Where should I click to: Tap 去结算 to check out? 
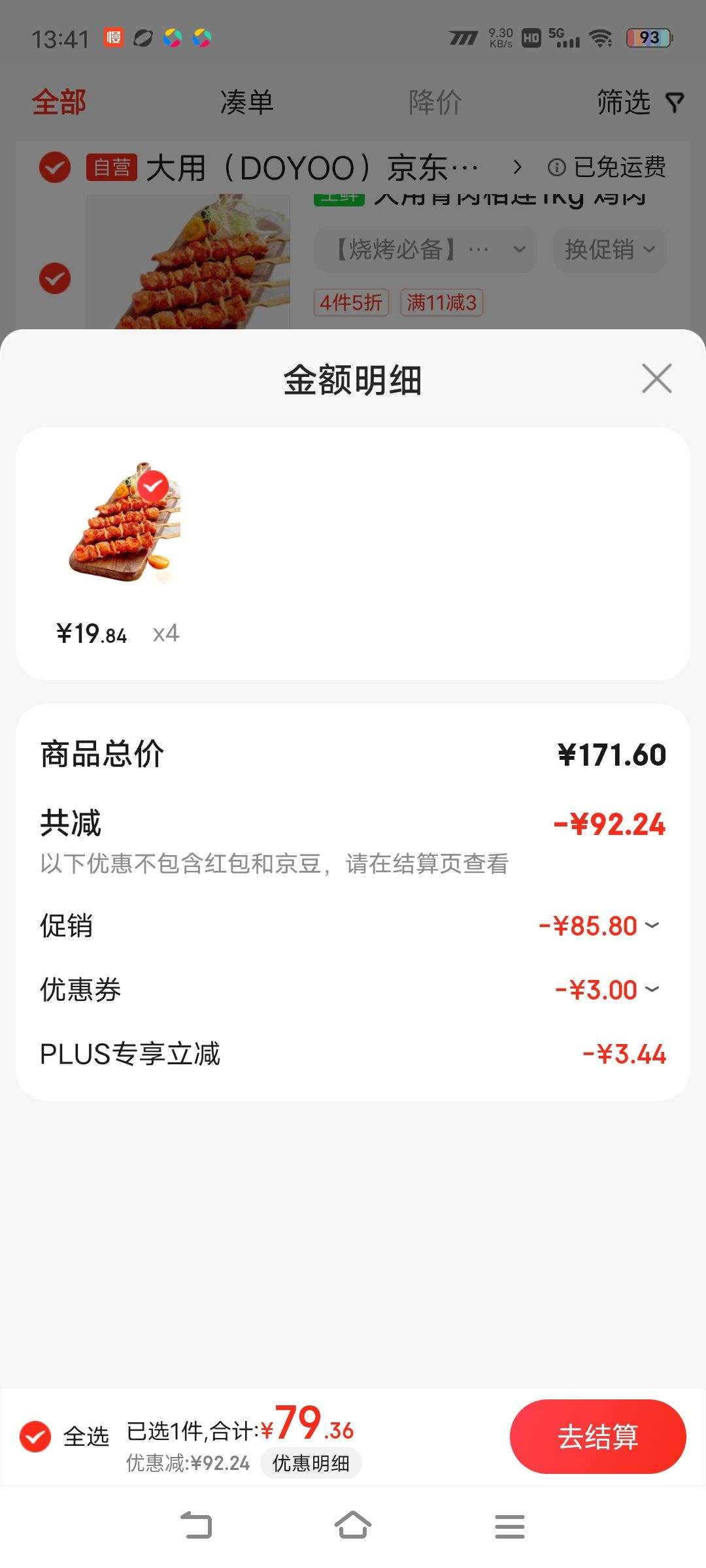pos(597,1437)
